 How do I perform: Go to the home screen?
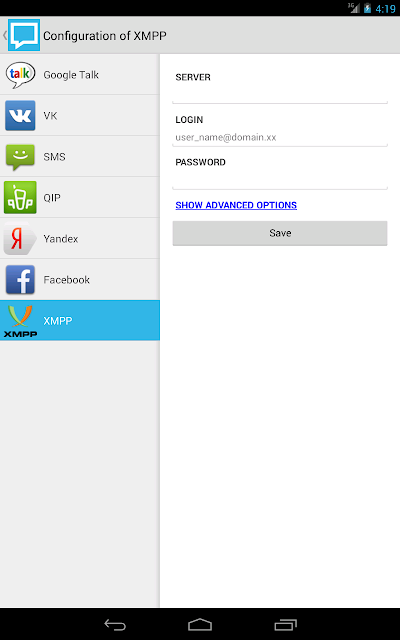200,624
